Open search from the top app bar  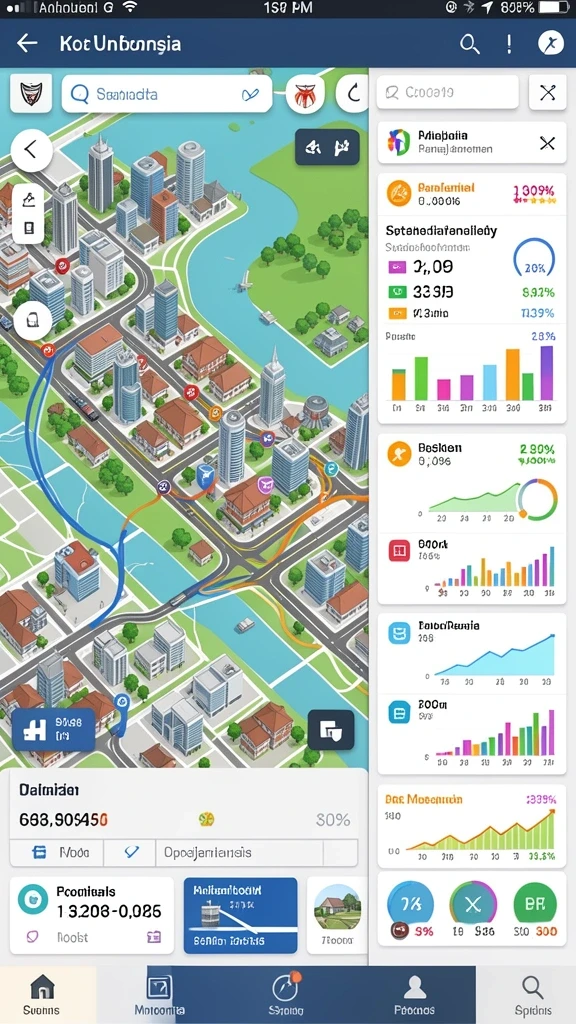click(x=469, y=44)
